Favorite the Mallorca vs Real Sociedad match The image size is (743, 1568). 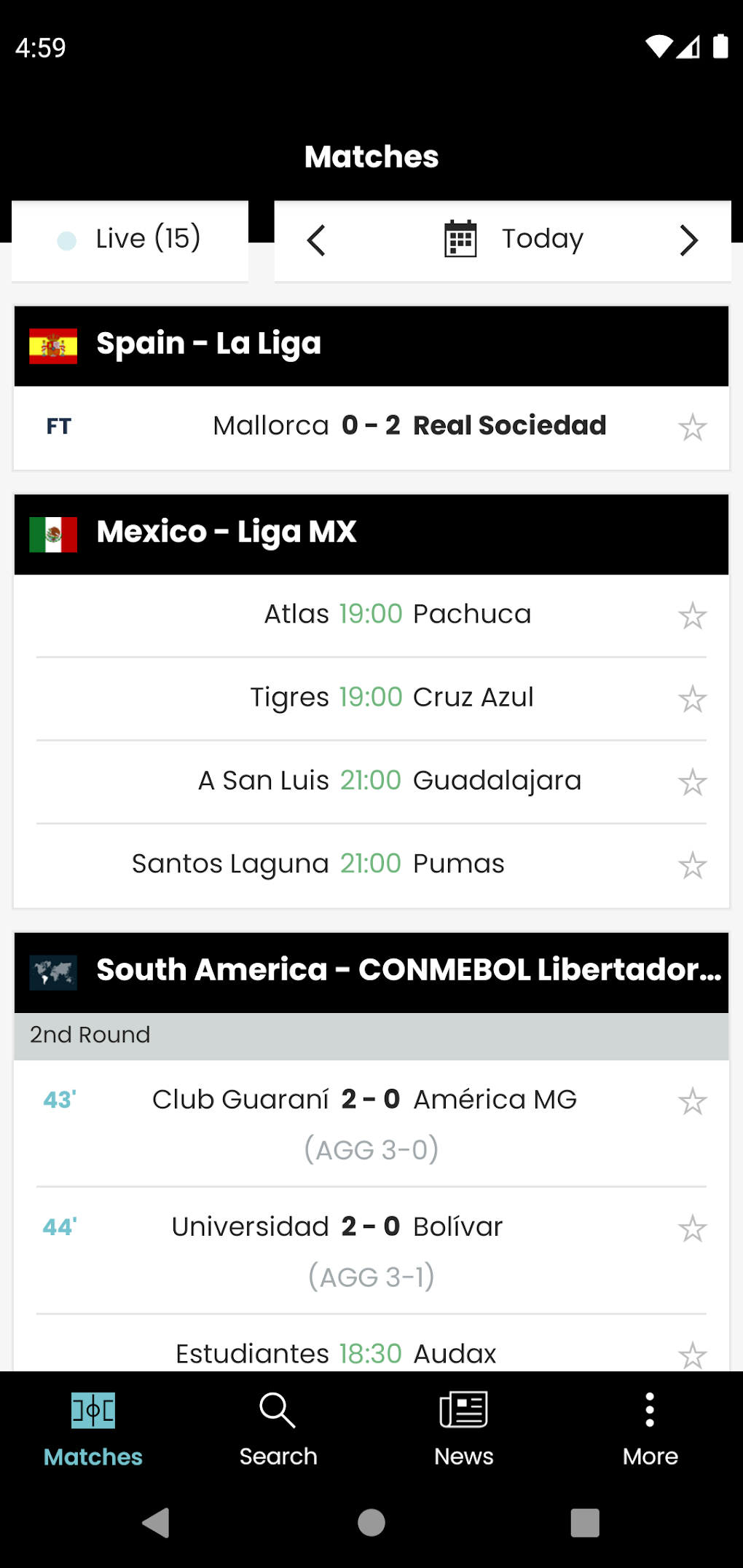[x=693, y=427]
